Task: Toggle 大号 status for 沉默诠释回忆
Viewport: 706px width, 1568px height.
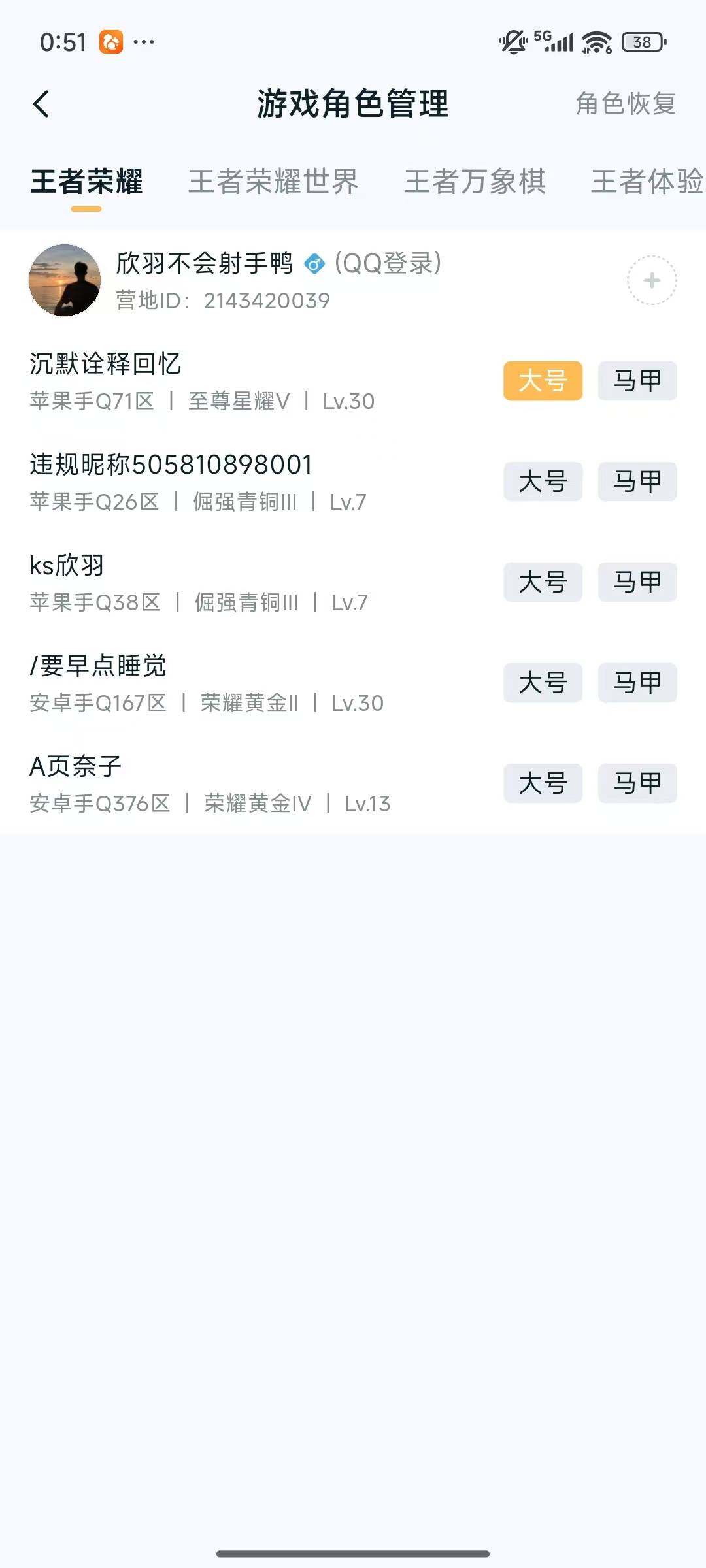Action: (545, 382)
